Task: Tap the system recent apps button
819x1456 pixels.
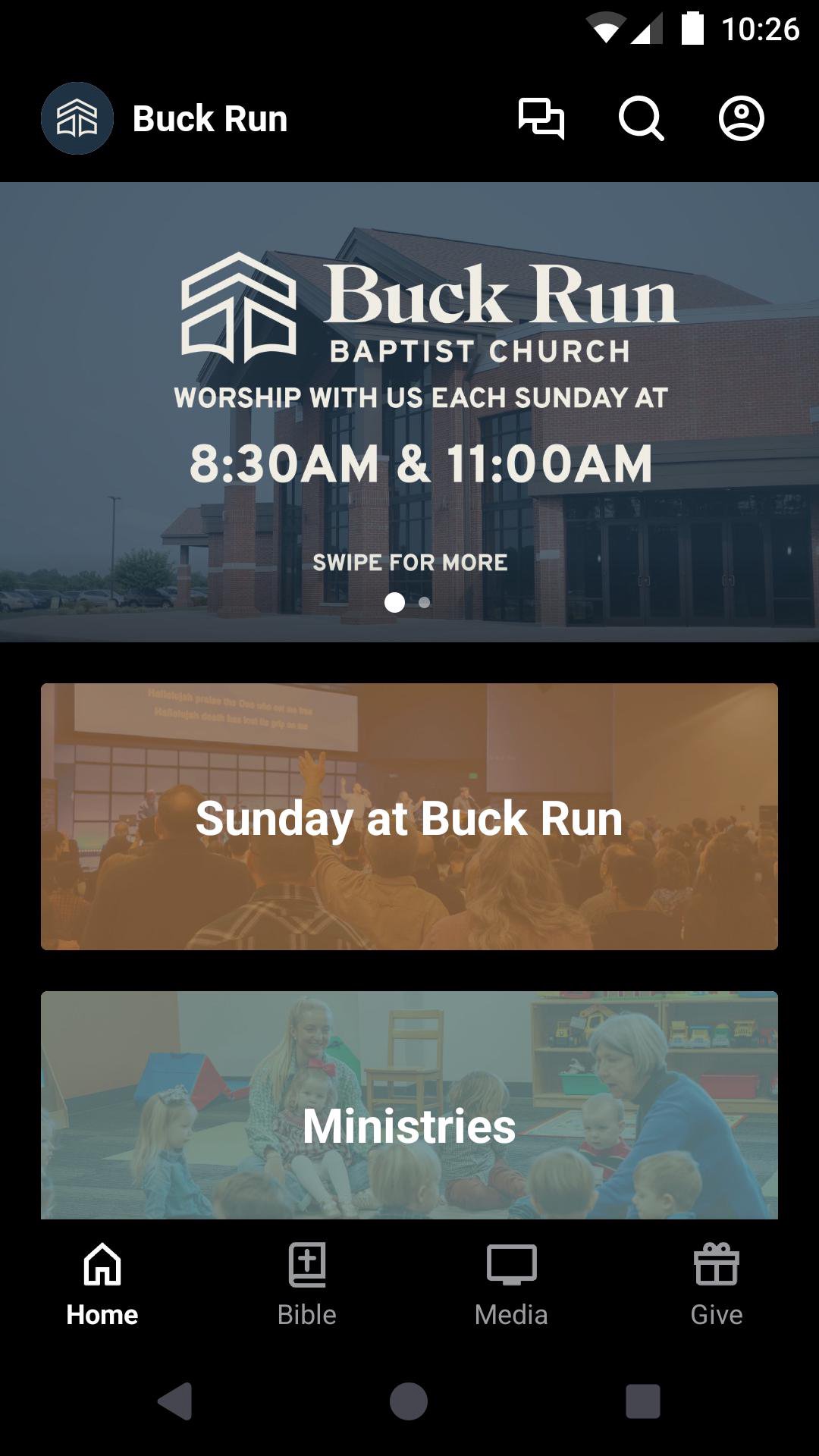Action: coord(642,1401)
